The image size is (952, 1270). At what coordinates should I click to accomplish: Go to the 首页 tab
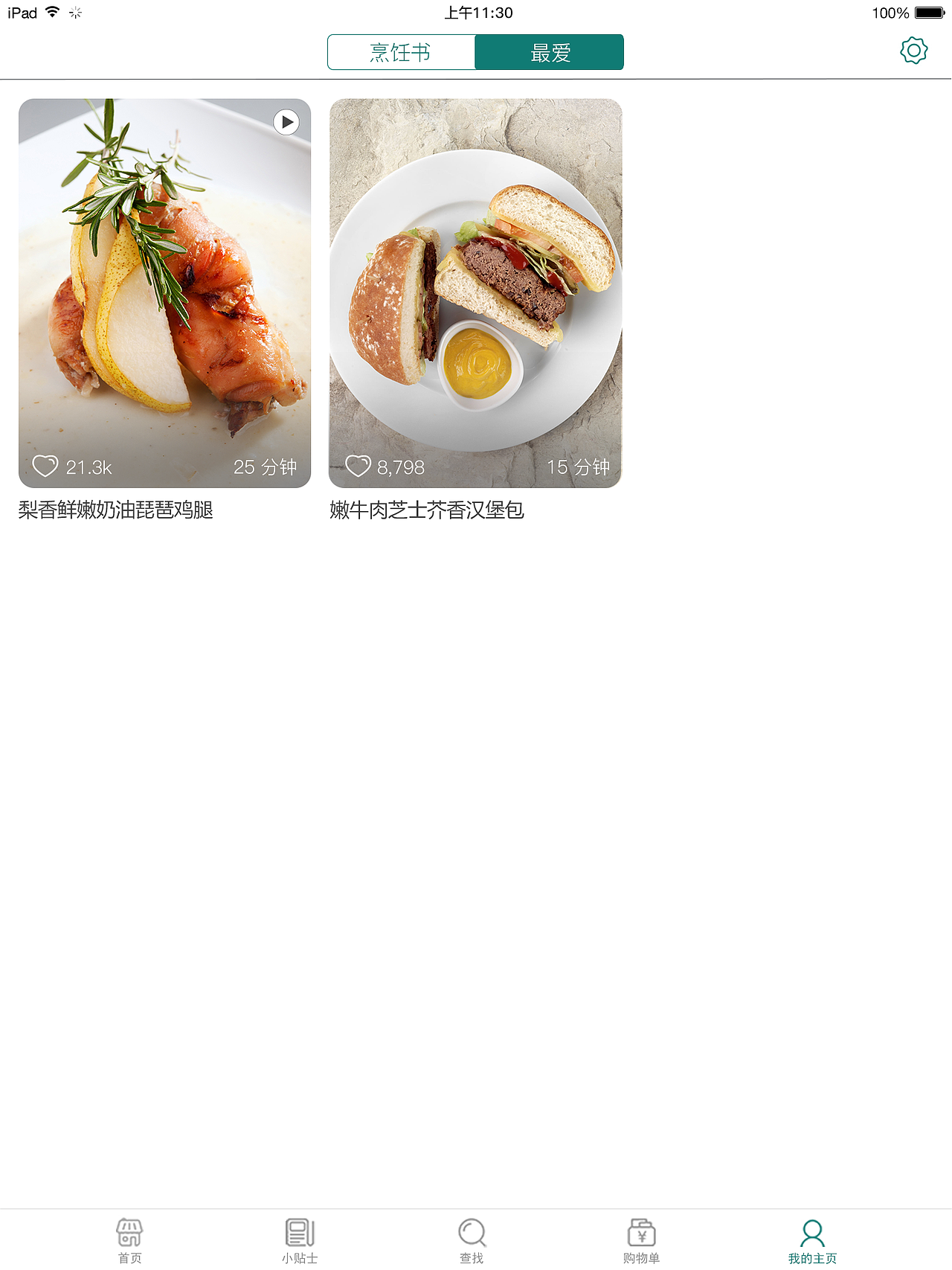coord(129,1240)
